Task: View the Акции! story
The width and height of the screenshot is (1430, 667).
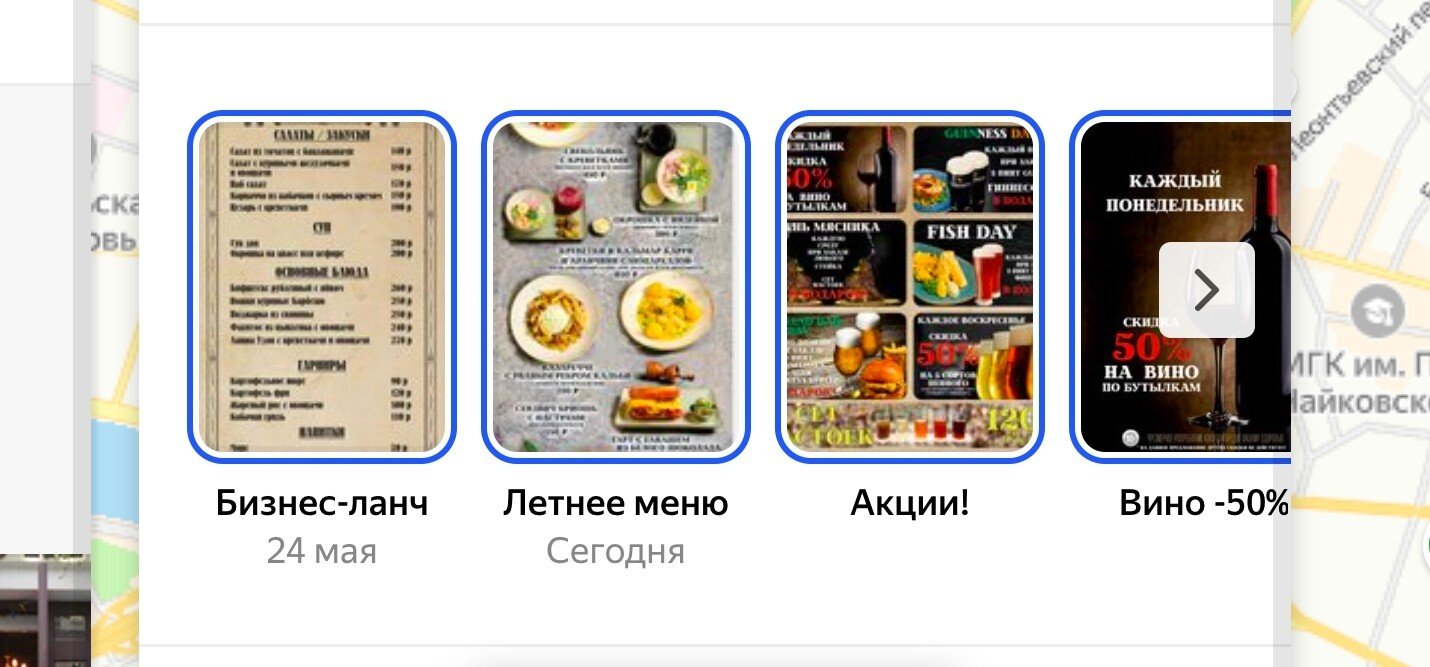Action: point(909,287)
